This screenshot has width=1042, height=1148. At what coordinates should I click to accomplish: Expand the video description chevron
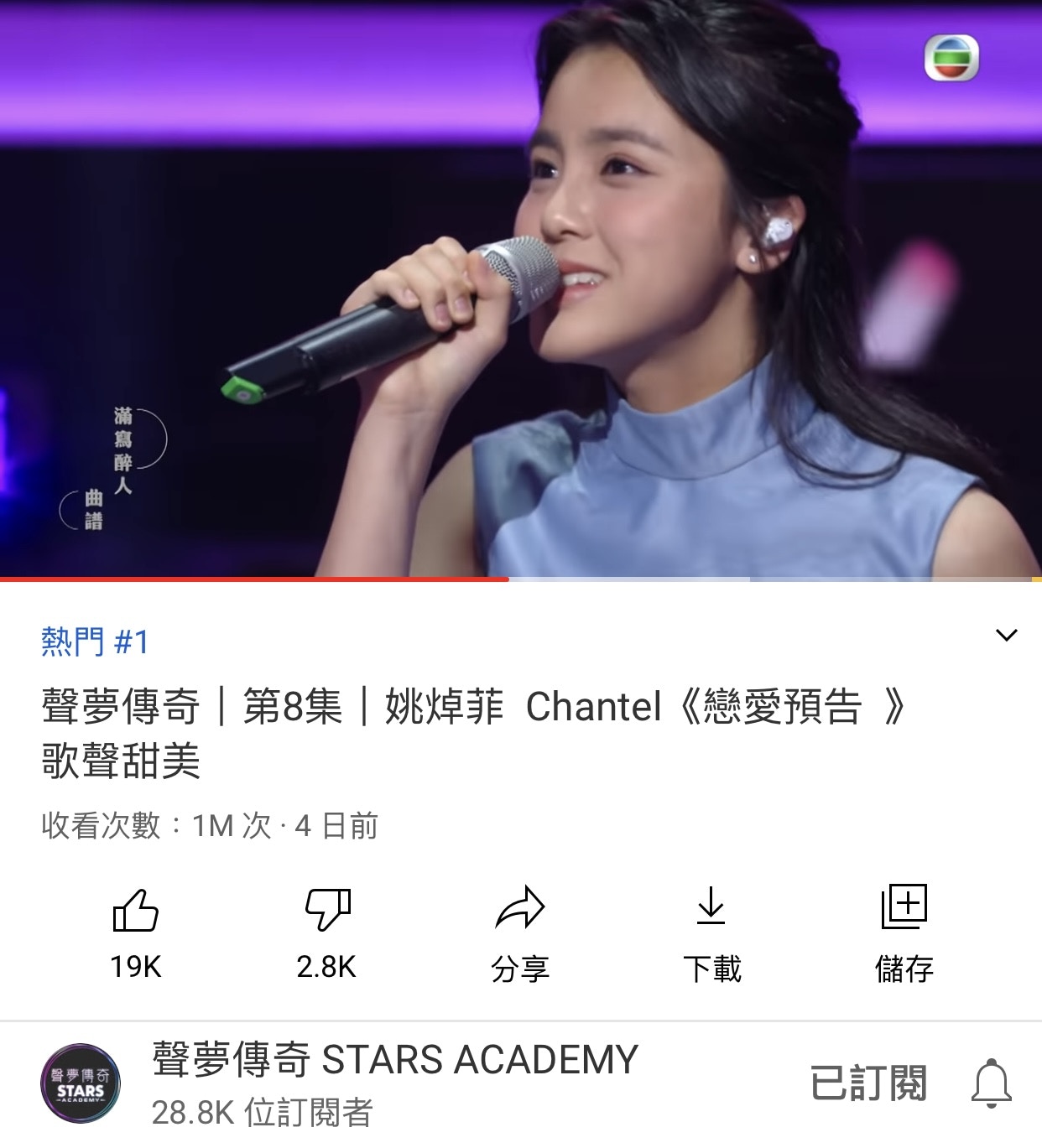(1006, 636)
